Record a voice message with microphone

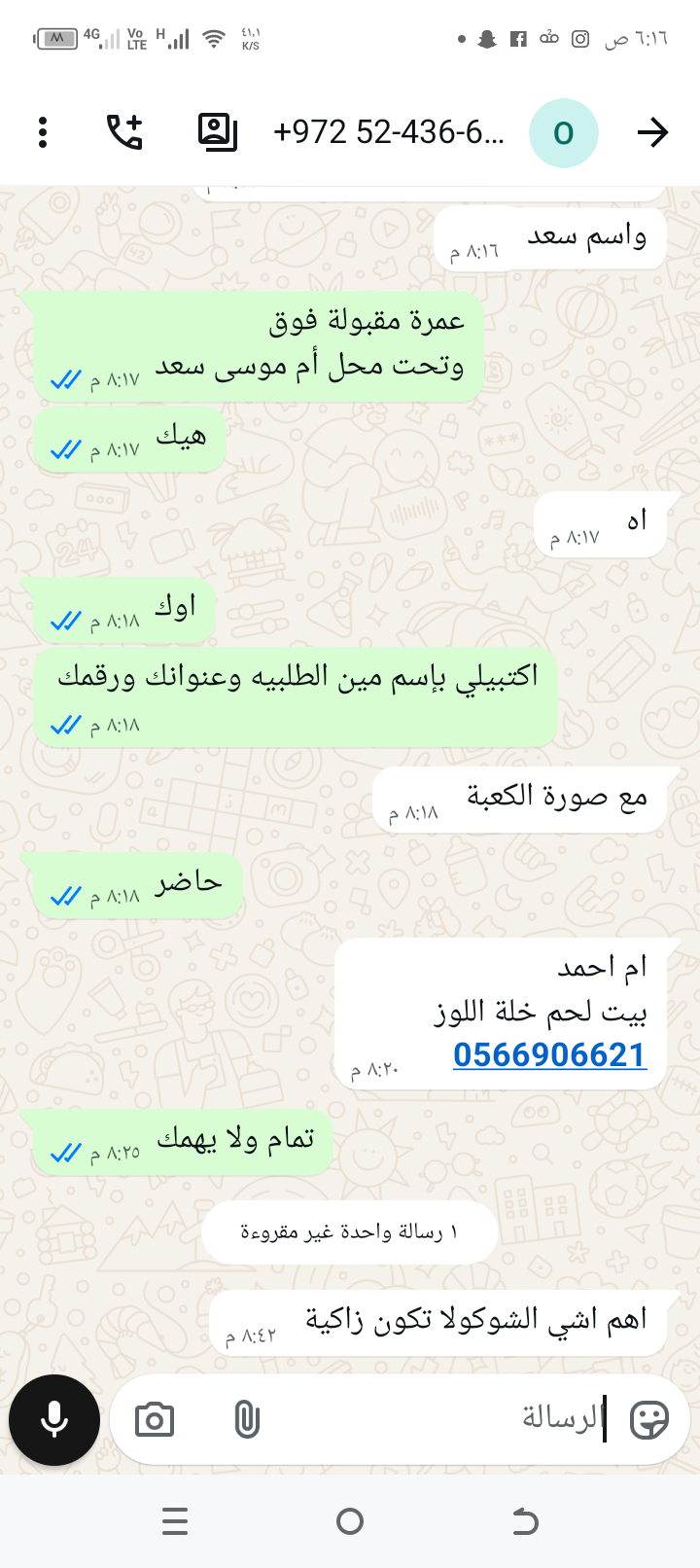pos(54,1420)
